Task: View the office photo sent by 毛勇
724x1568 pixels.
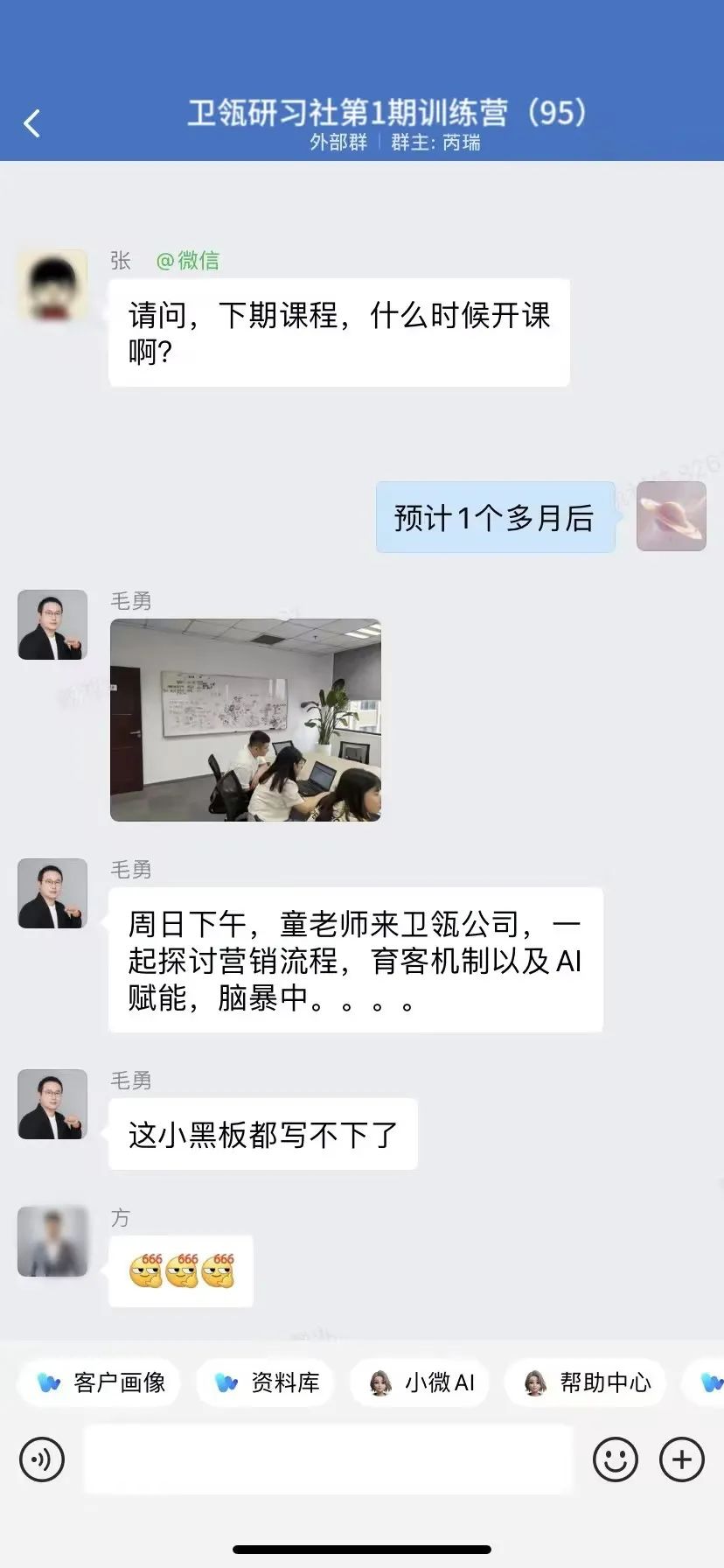Action: 246,720
